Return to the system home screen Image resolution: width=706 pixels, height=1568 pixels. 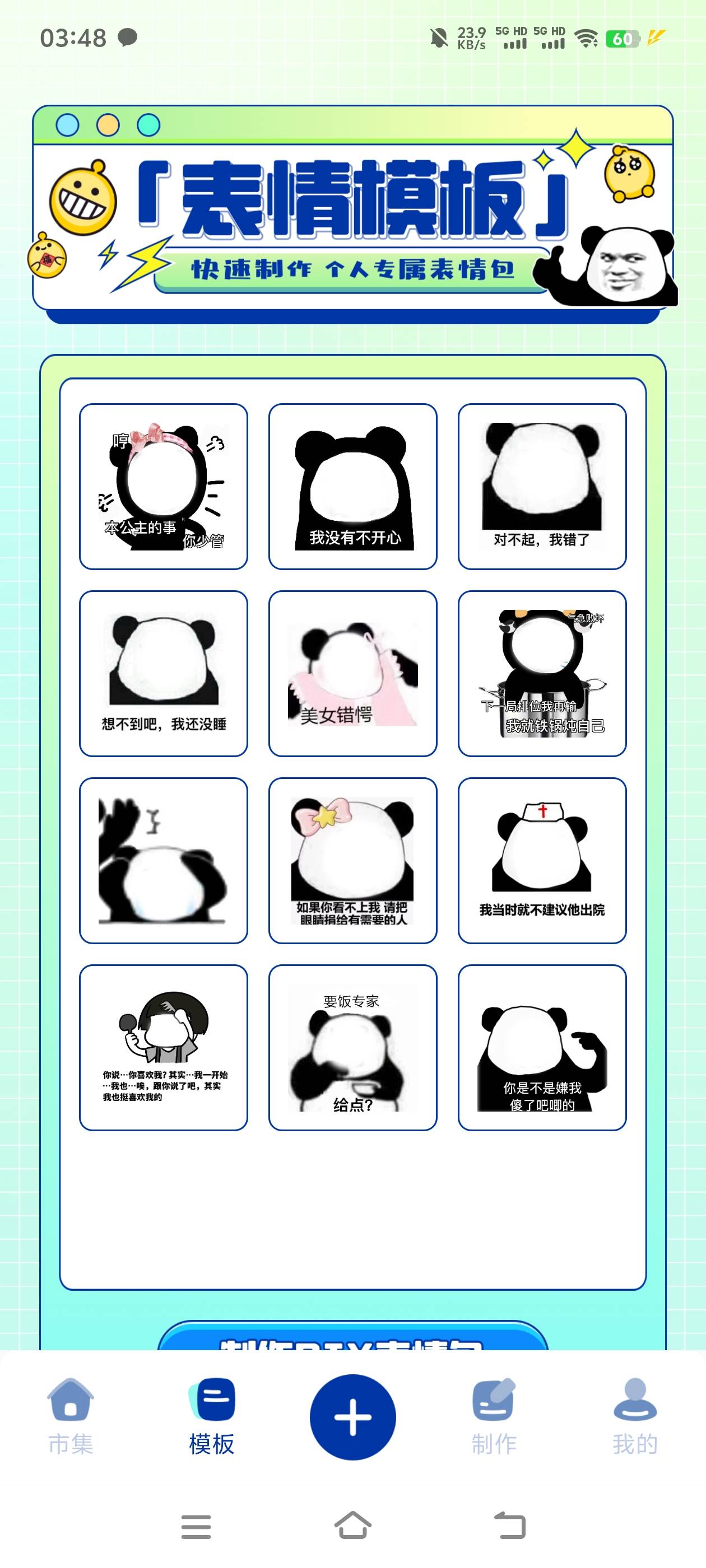352,1526
